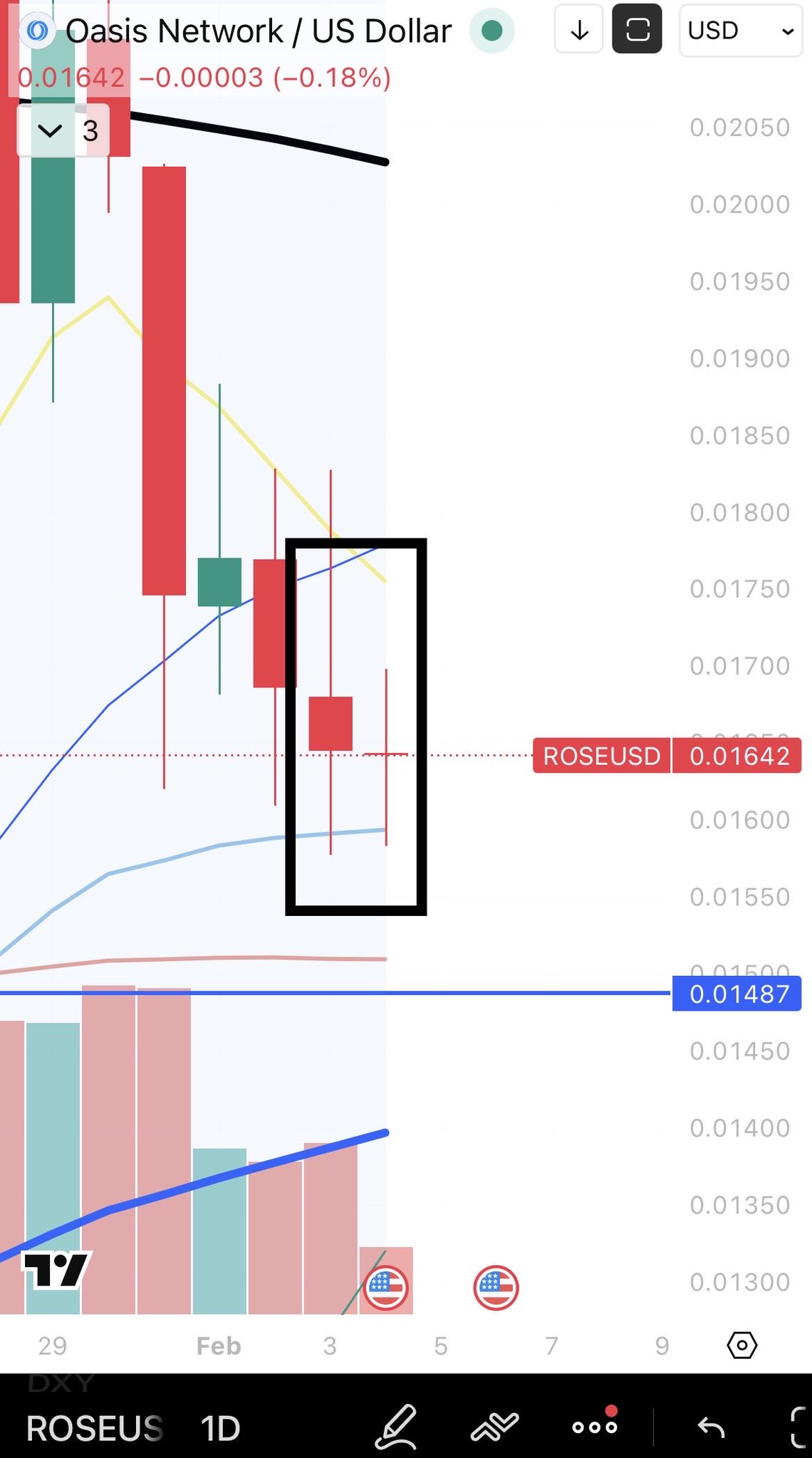Viewport: 812px width, 1458px height.
Task: Open the ROSEUS symbol search
Action: point(94,1428)
